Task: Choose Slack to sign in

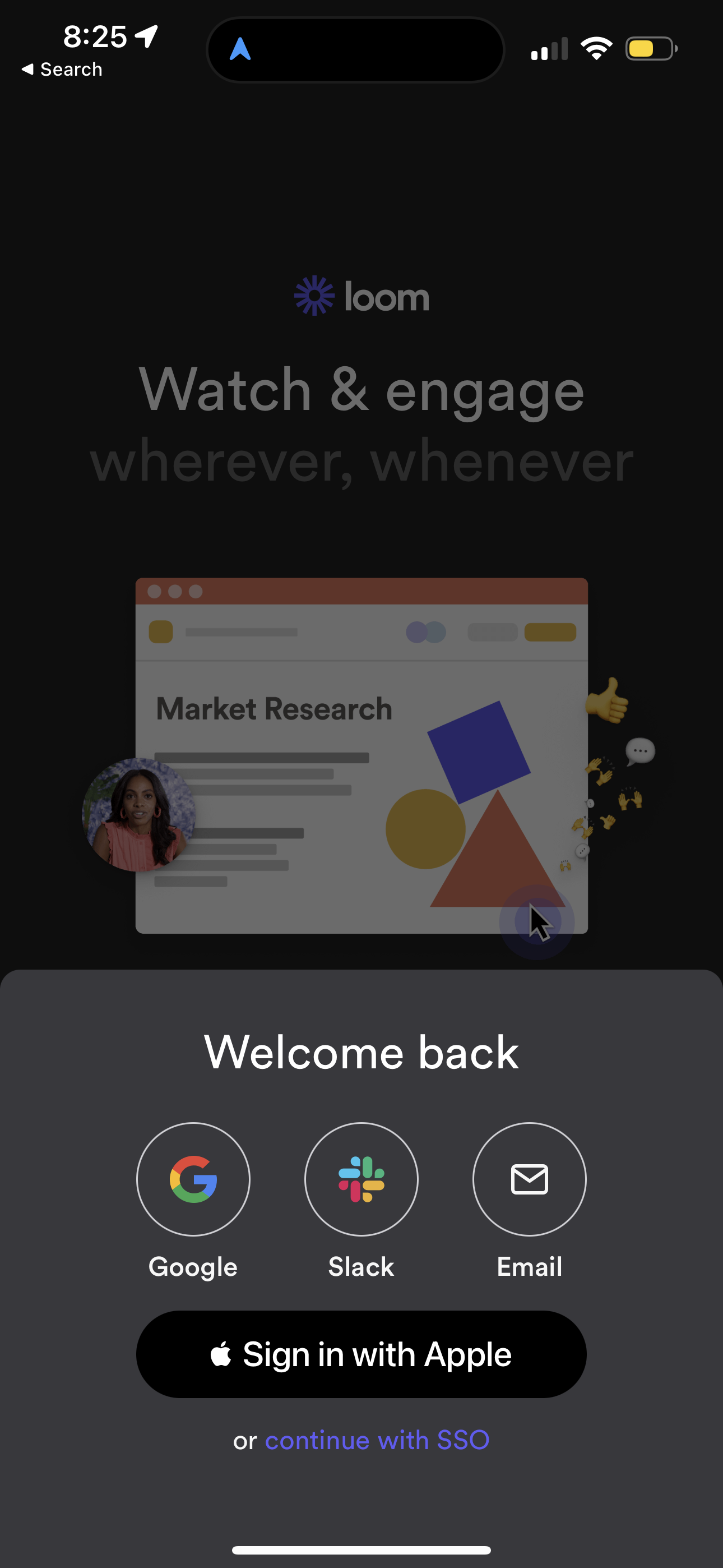Action: (x=361, y=1178)
